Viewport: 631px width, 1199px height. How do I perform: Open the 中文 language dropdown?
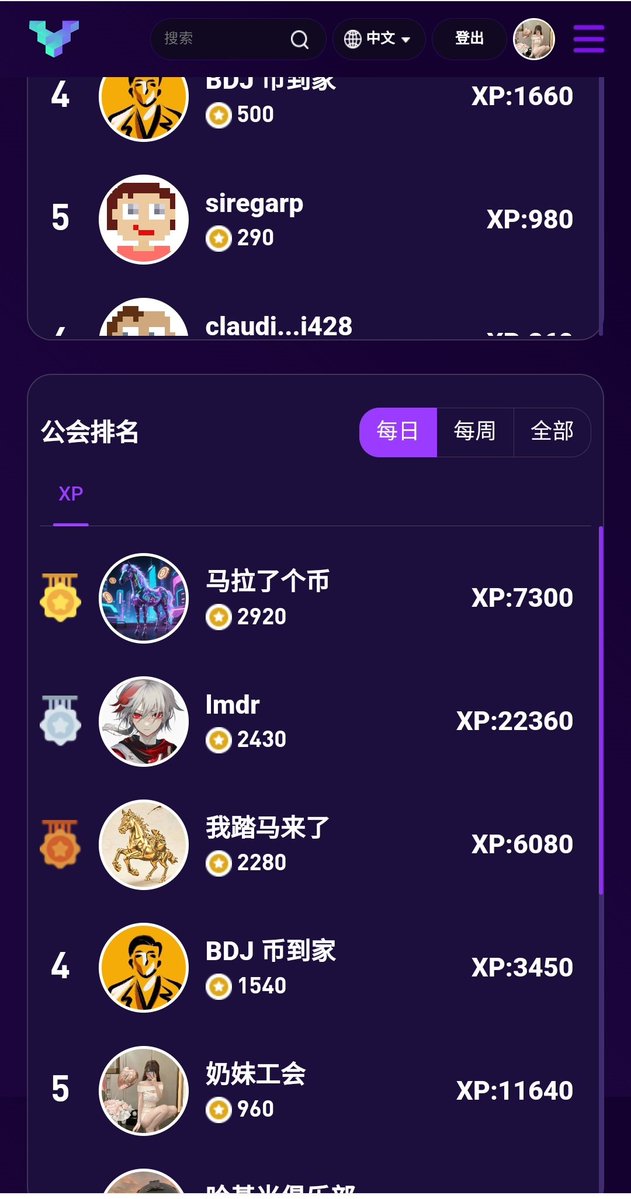pyautogui.click(x=378, y=39)
